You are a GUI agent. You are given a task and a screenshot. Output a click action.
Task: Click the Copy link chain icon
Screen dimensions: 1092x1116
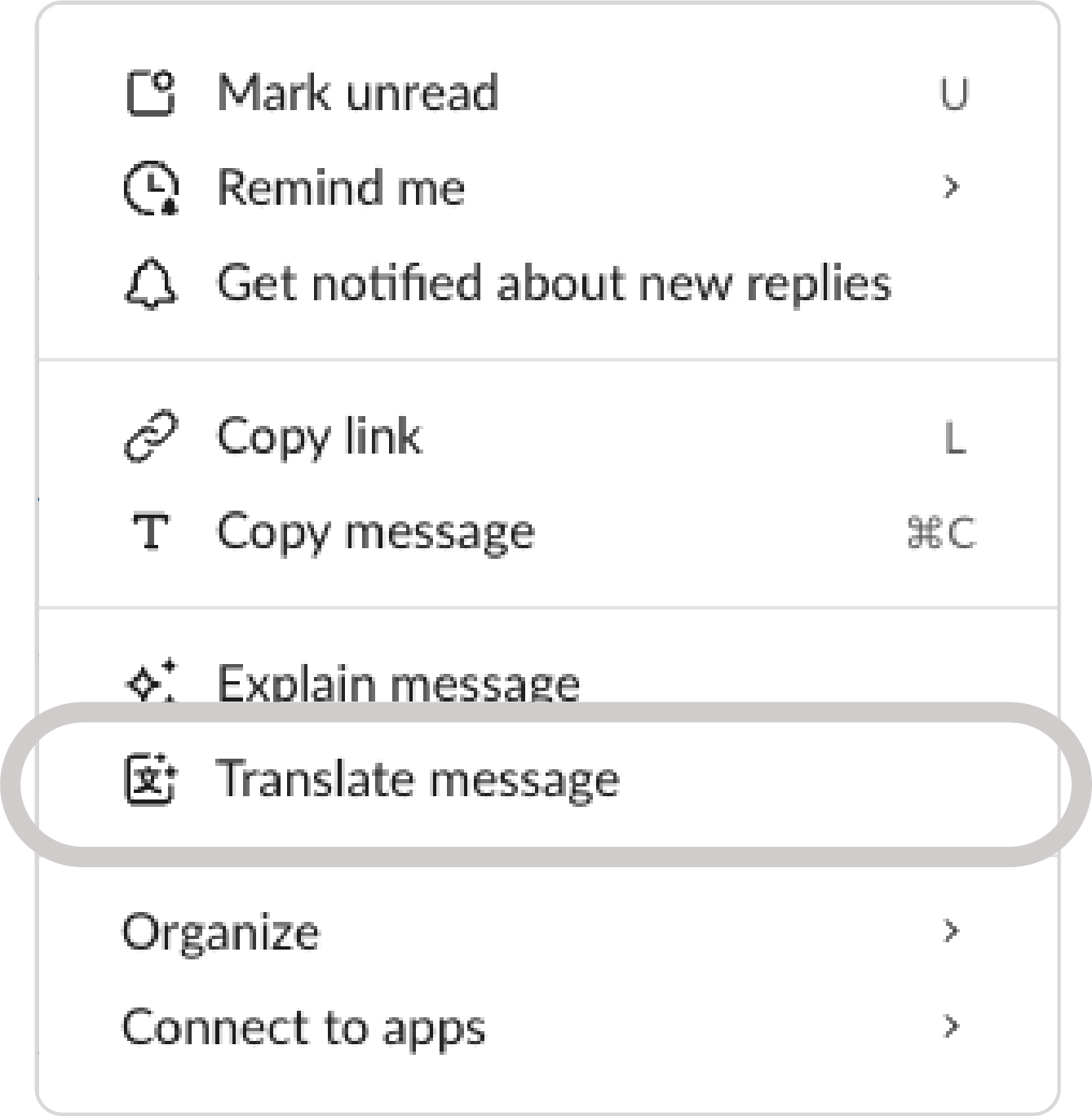[x=151, y=436]
